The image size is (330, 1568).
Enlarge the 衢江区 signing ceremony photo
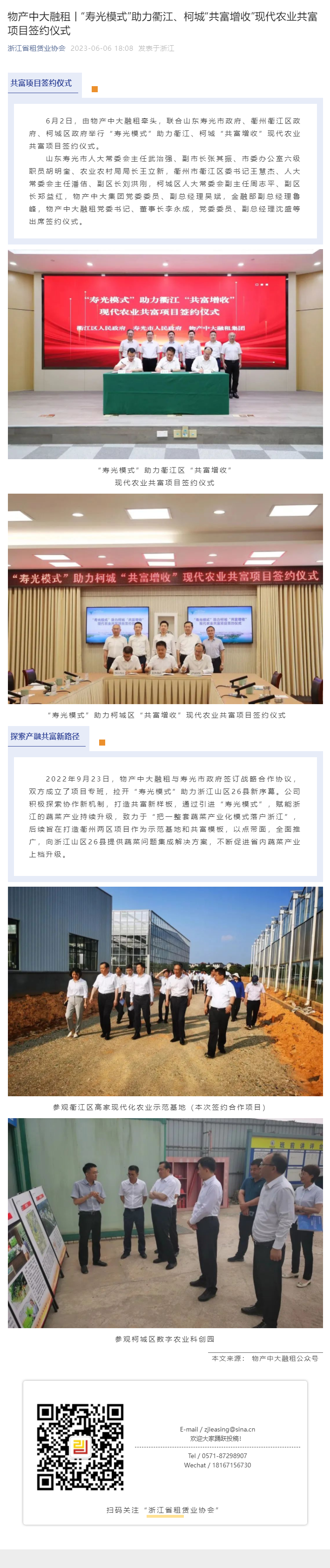pos(165,353)
